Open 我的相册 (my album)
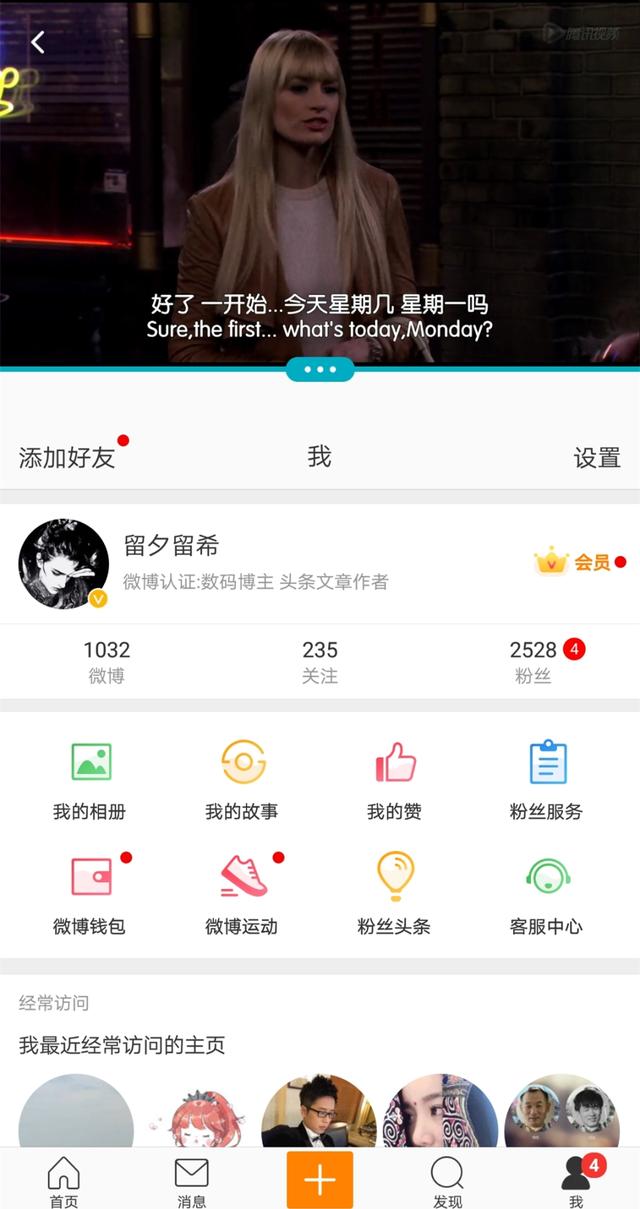 pos(90,781)
